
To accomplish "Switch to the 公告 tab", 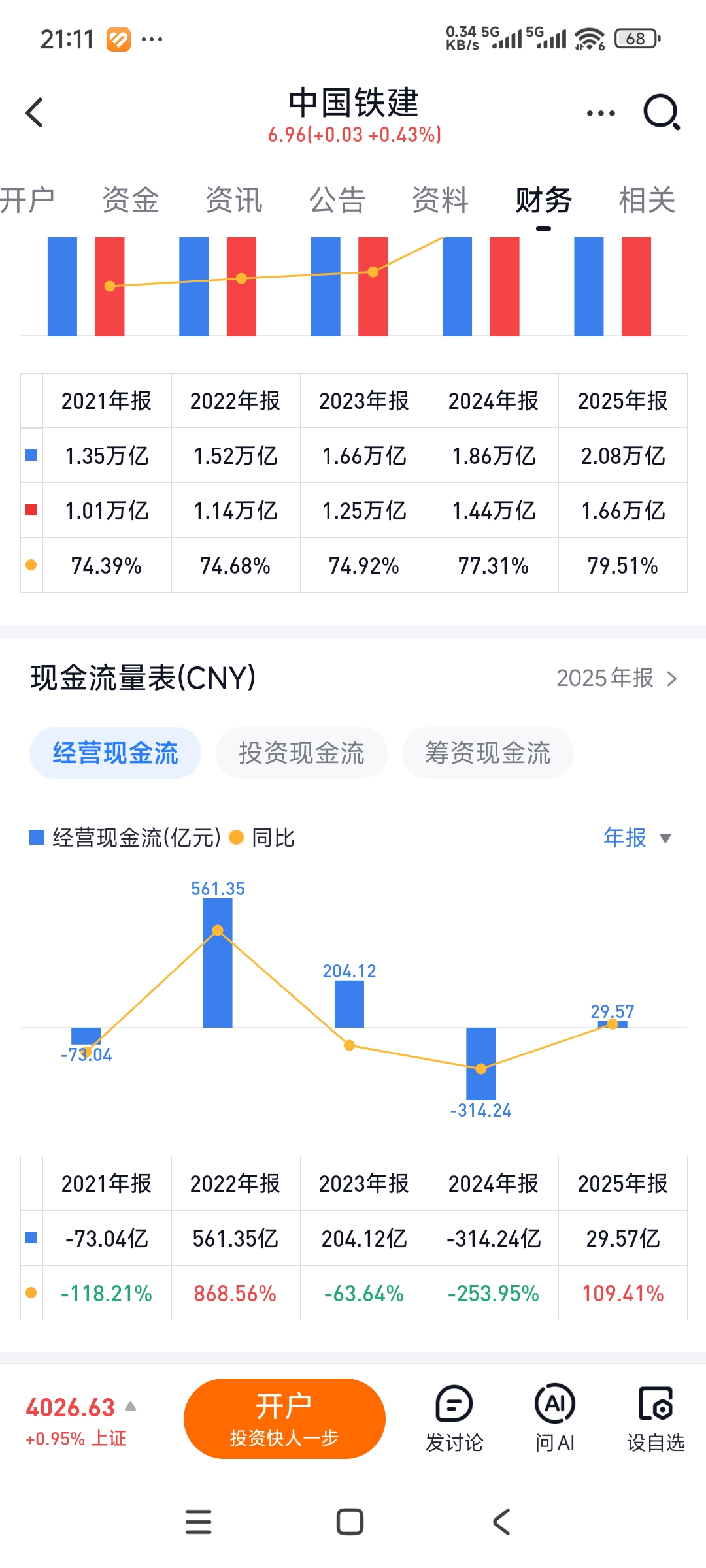I will 337,200.
